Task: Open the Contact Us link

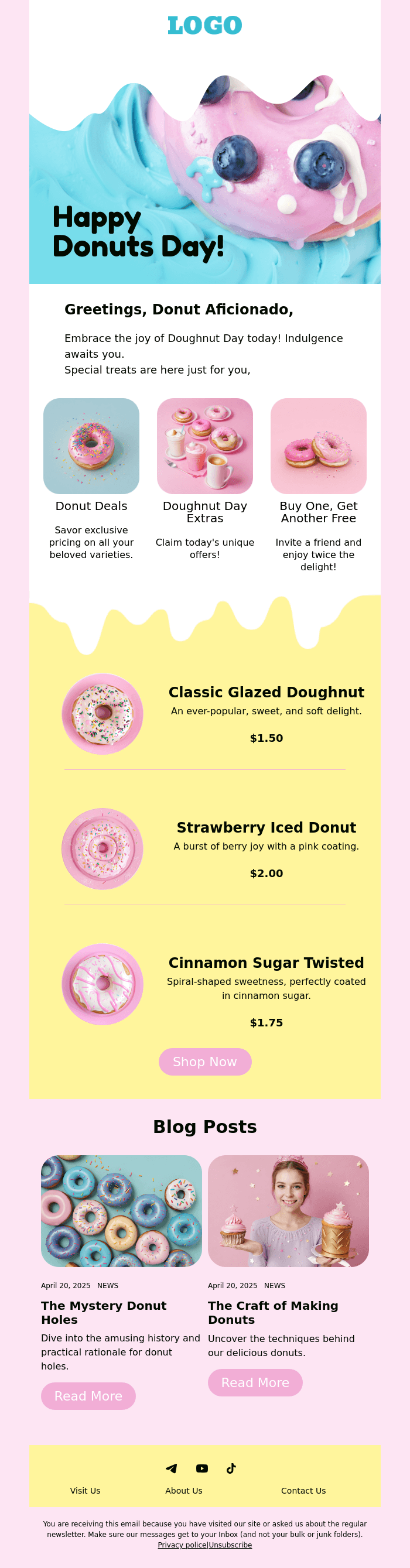Action: [x=303, y=1491]
